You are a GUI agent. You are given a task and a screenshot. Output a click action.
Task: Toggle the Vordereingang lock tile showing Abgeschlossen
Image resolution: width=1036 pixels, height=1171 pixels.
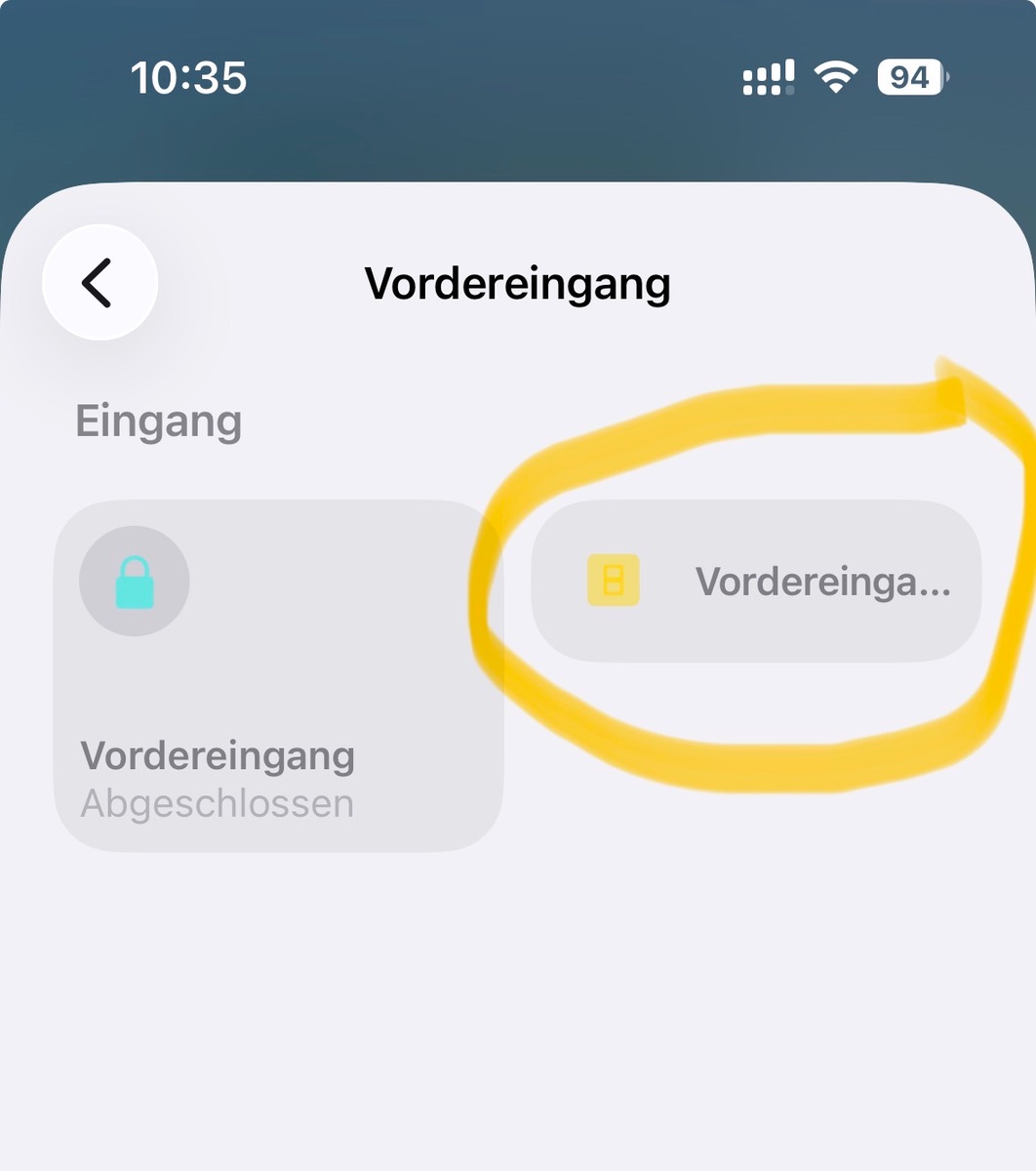135,583
